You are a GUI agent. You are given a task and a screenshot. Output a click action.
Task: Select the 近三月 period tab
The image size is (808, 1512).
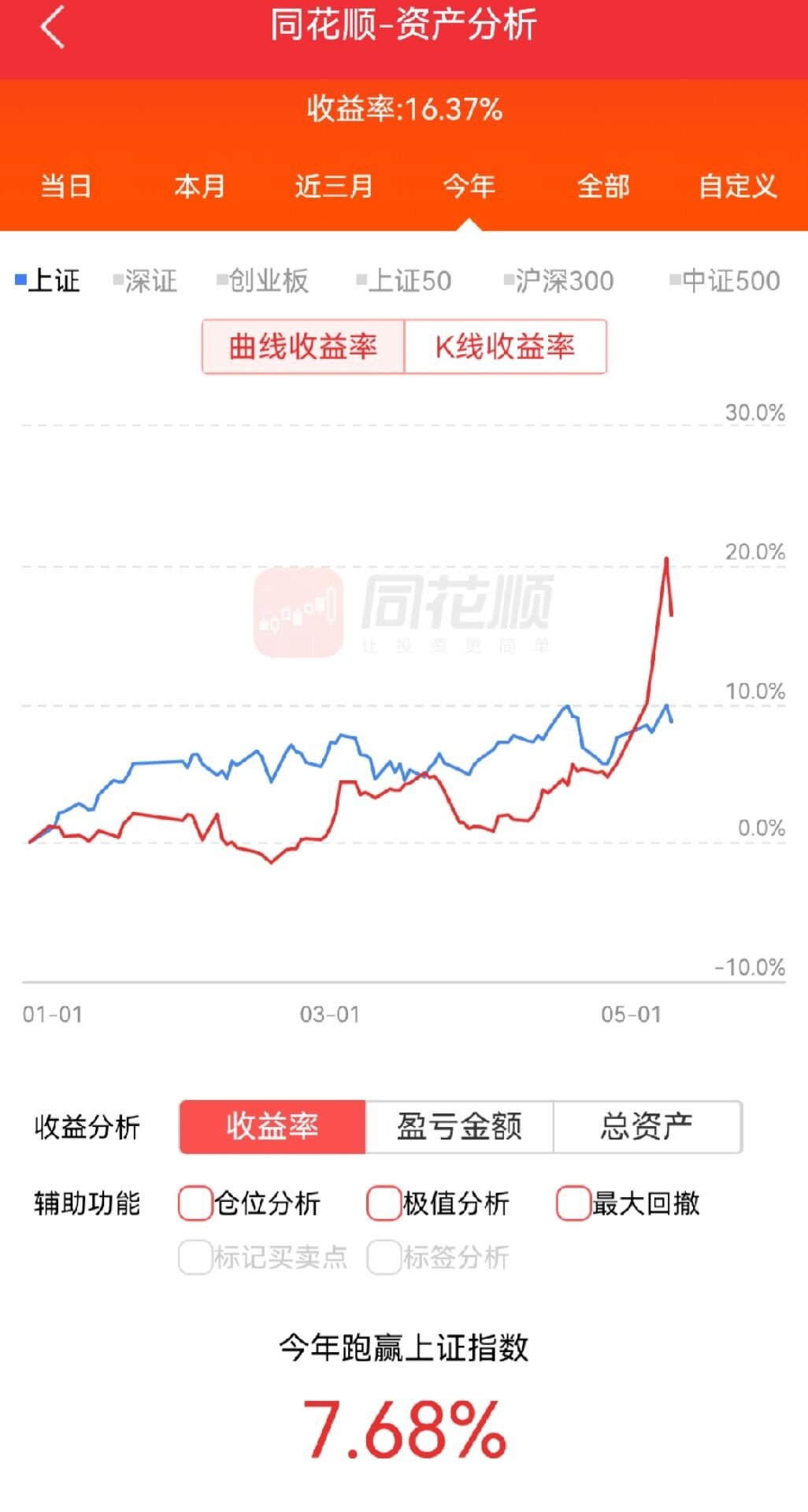[334, 187]
